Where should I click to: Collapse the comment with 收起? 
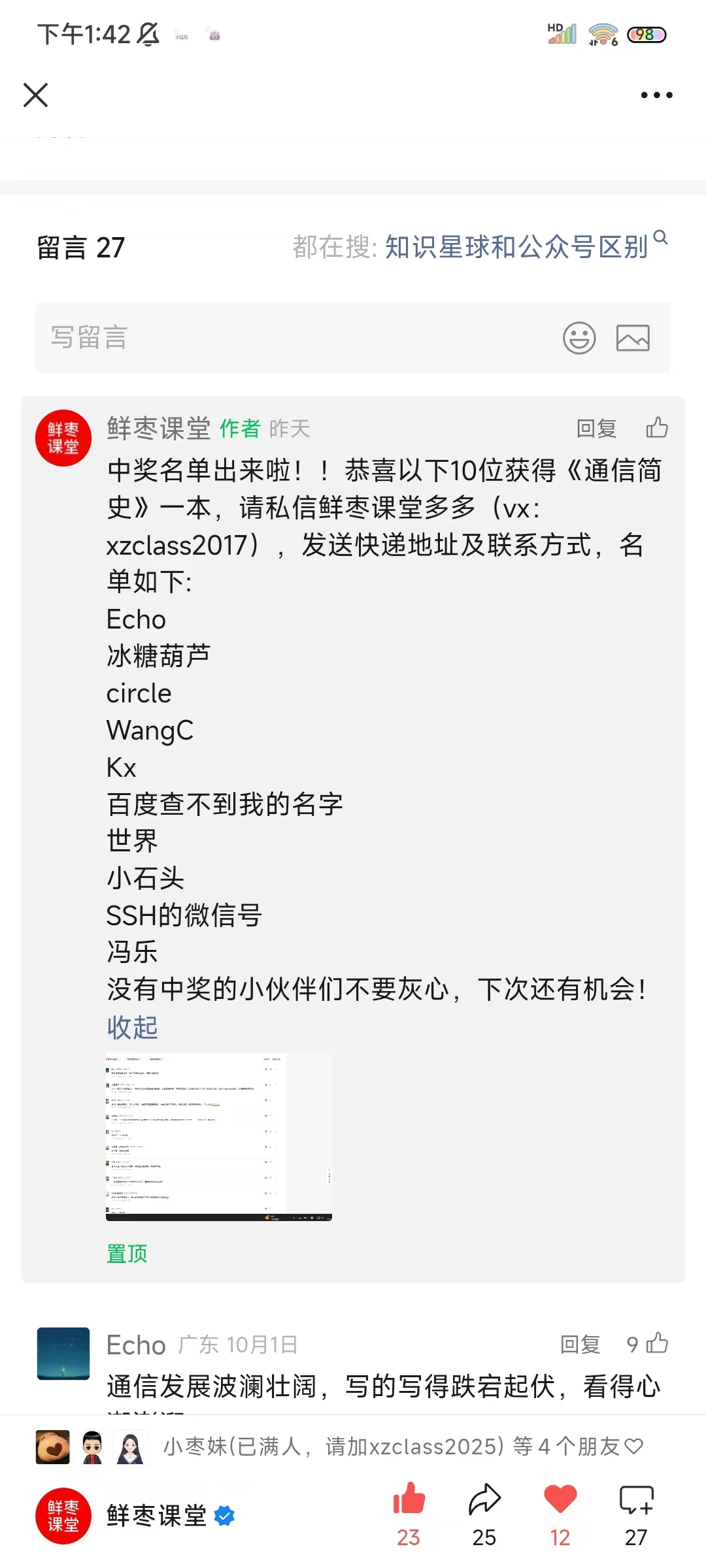click(x=132, y=1028)
